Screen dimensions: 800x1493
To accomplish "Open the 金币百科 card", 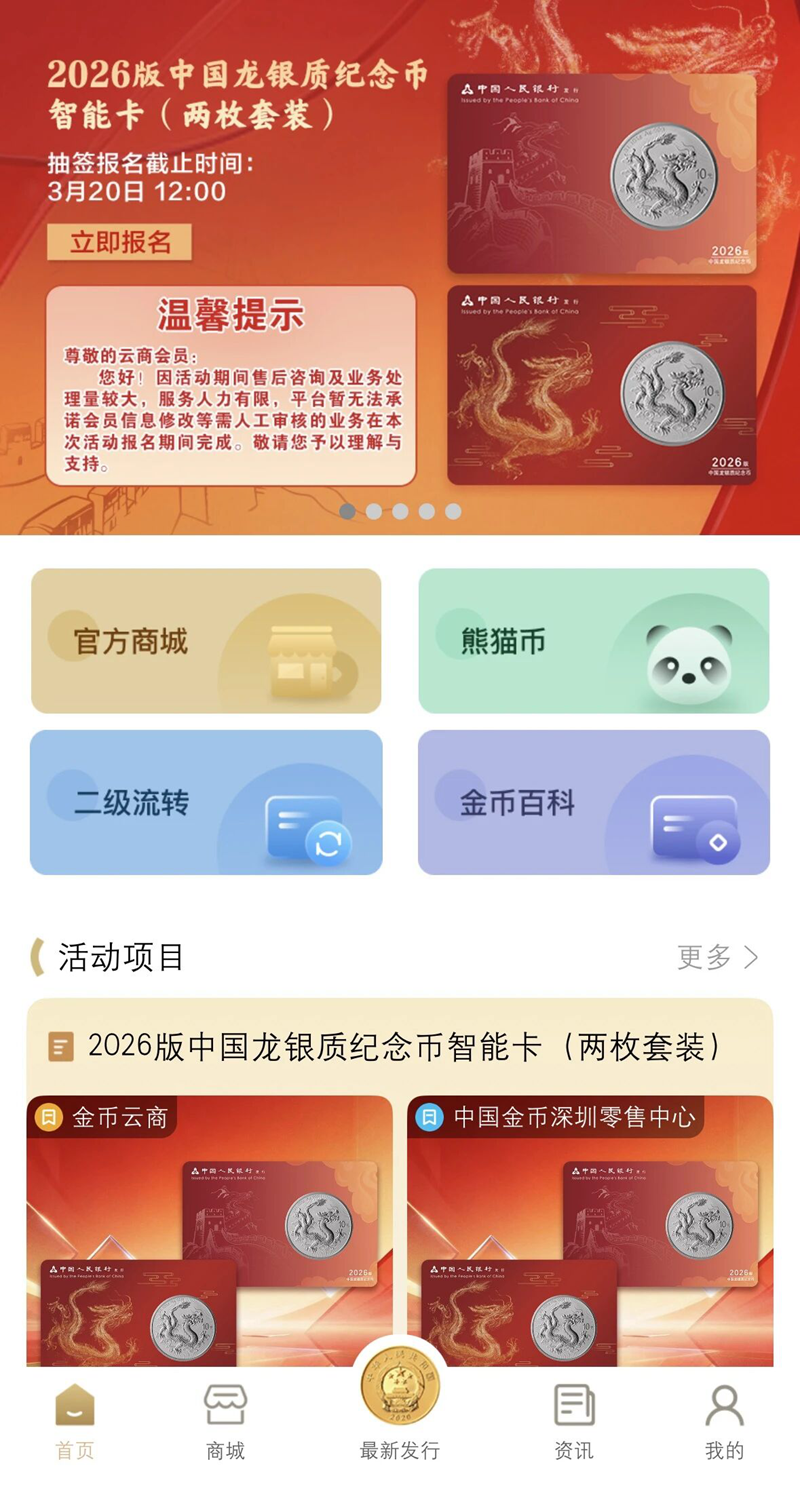I will (593, 802).
